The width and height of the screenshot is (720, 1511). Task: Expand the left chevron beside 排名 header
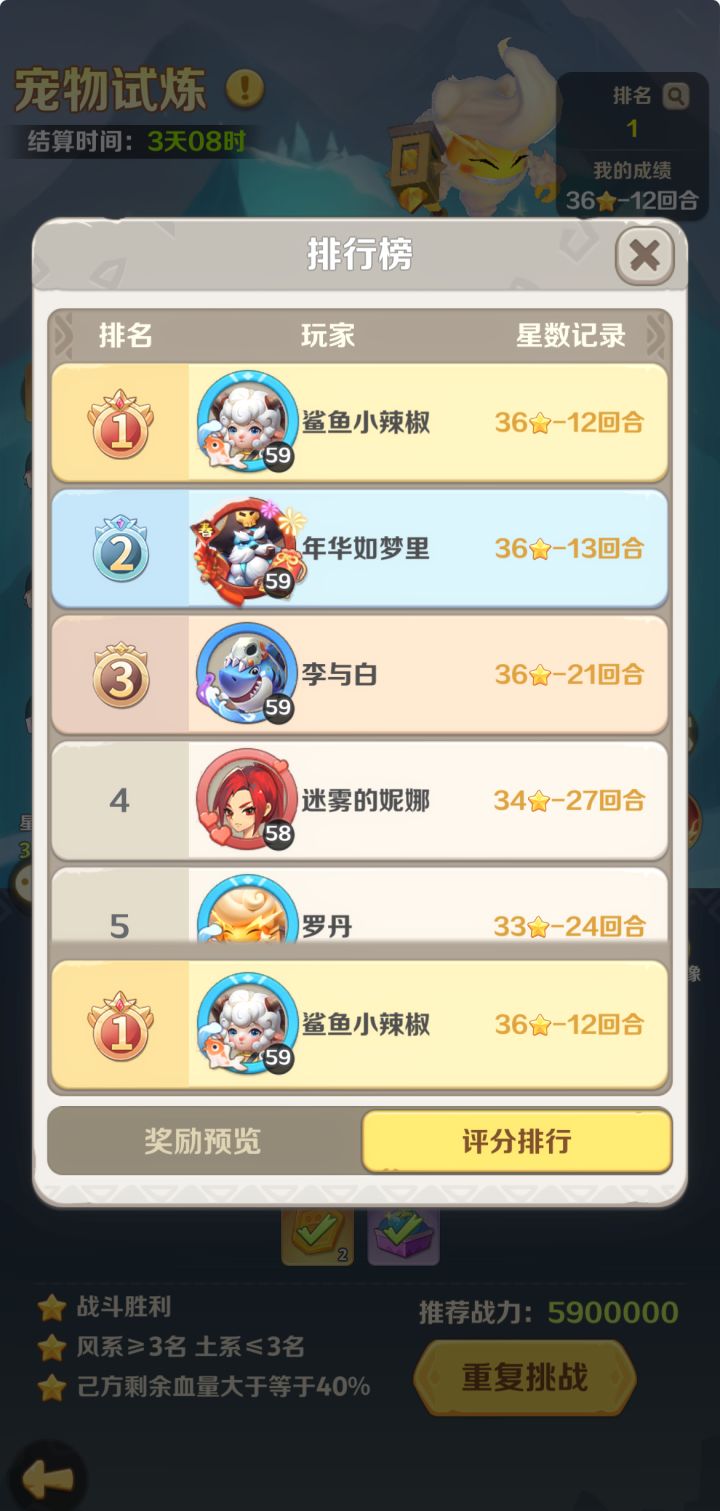[62, 335]
